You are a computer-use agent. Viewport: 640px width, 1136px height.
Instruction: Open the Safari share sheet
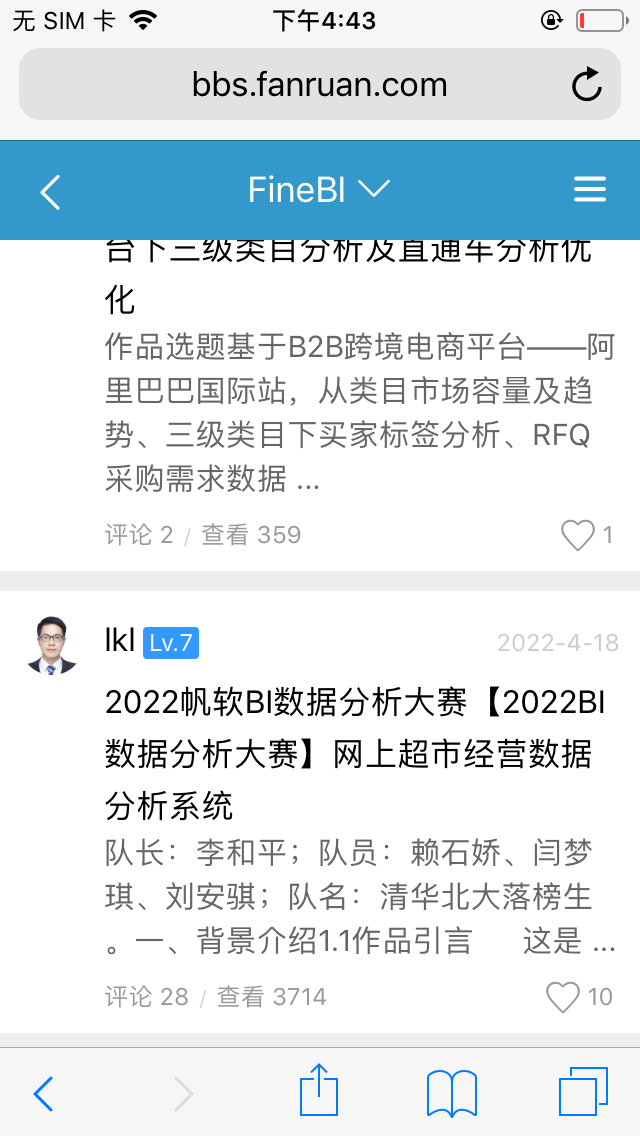click(319, 1091)
